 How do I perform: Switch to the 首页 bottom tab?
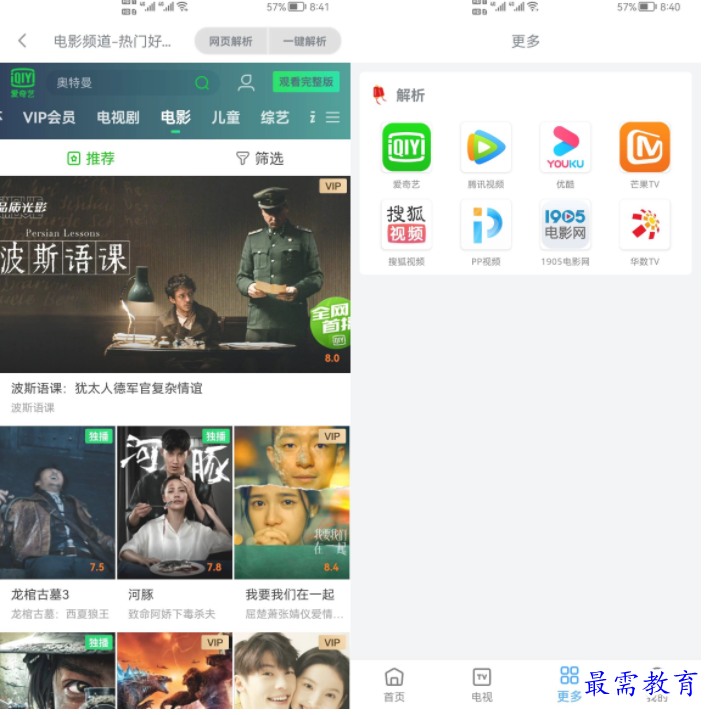[x=394, y=685]
